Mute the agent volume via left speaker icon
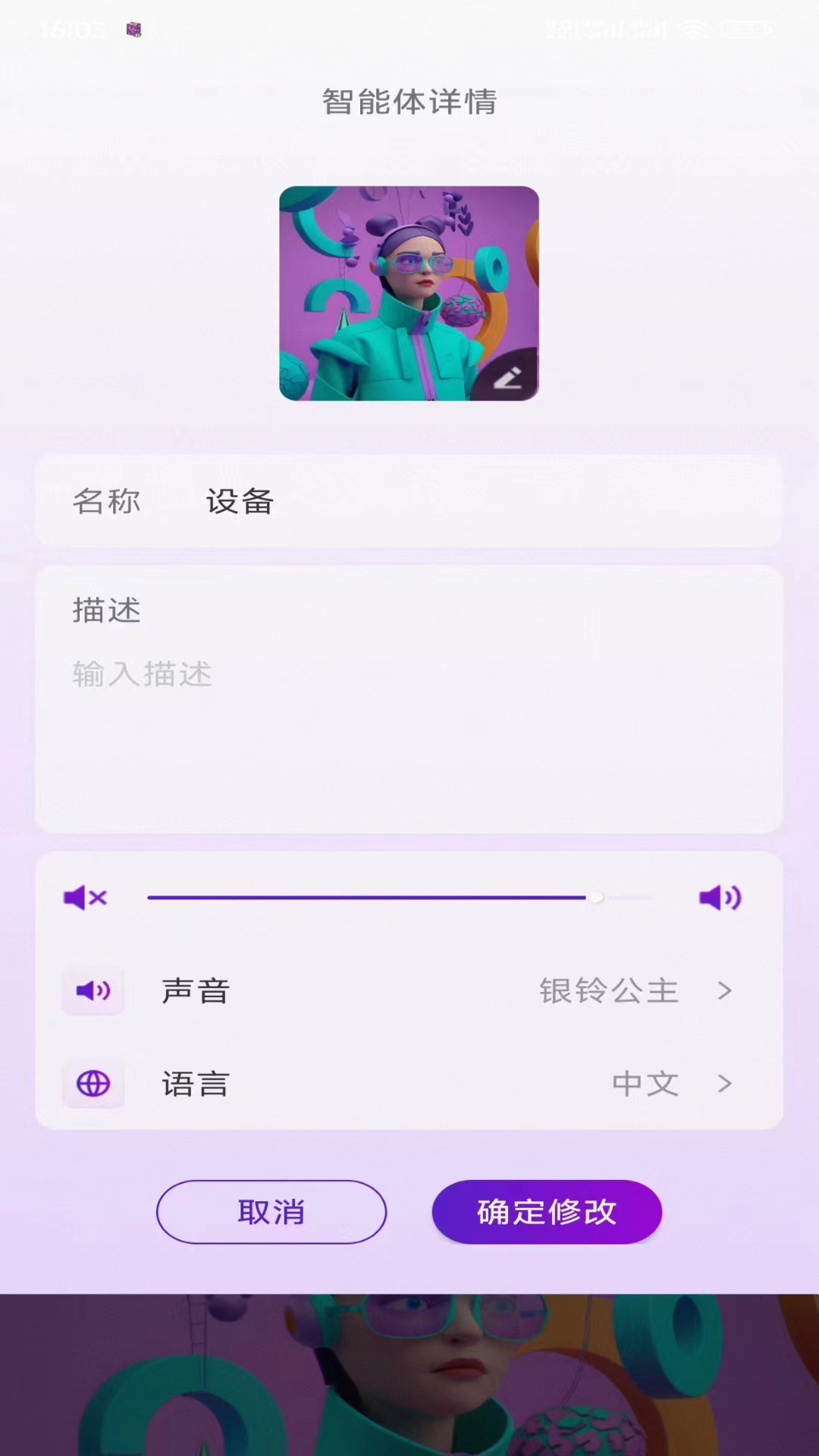Viewport: 819px width, 1456px height. click(84, 897)
